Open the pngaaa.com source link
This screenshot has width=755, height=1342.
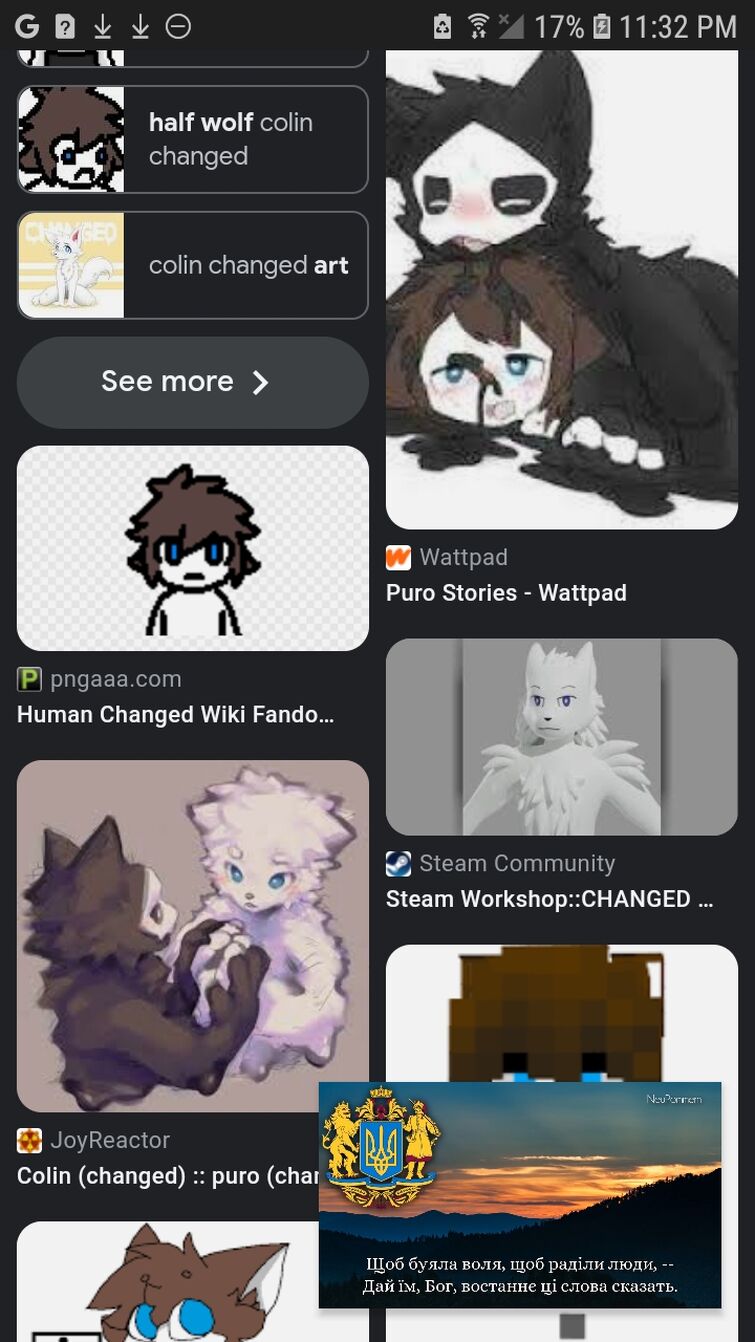coord(115,679)
